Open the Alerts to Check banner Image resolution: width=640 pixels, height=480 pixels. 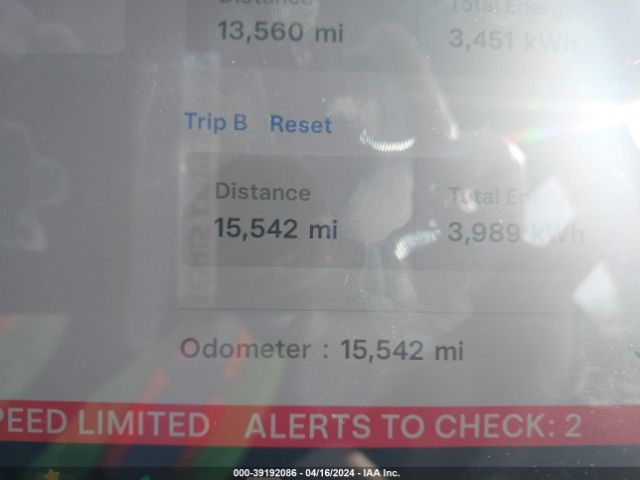412,425
